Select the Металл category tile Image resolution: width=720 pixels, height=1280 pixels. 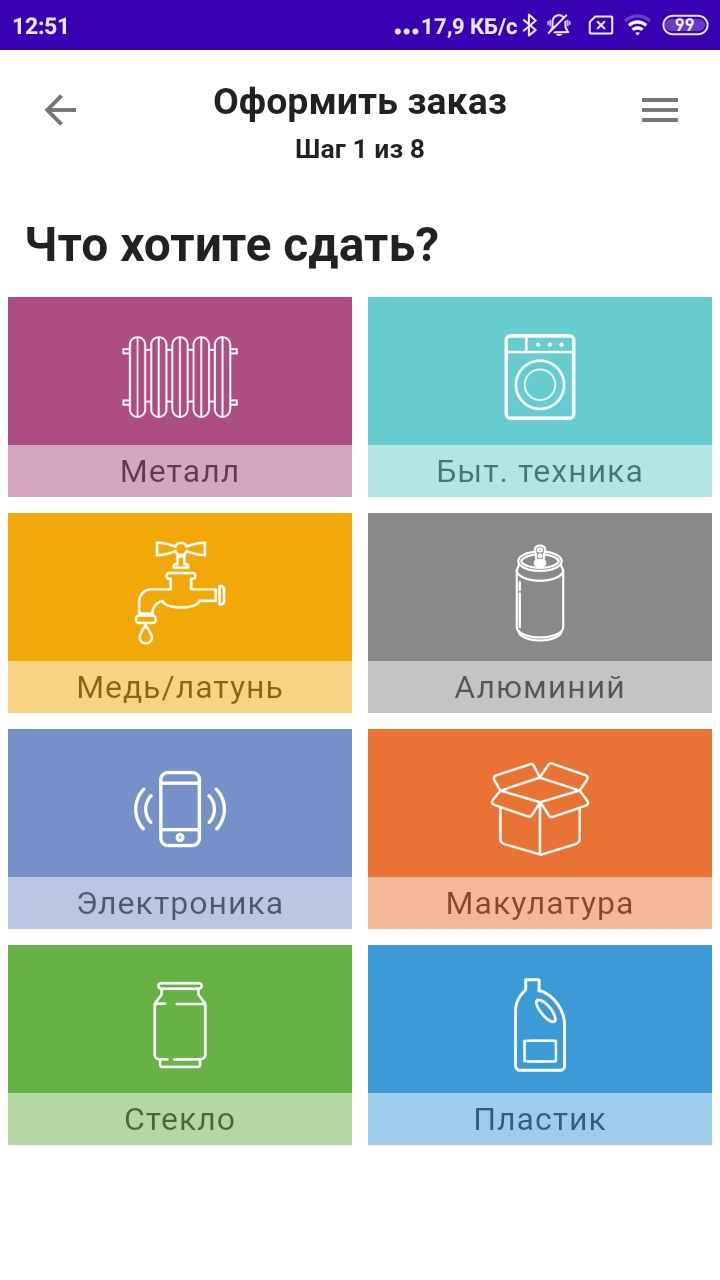tap(179, 395)
